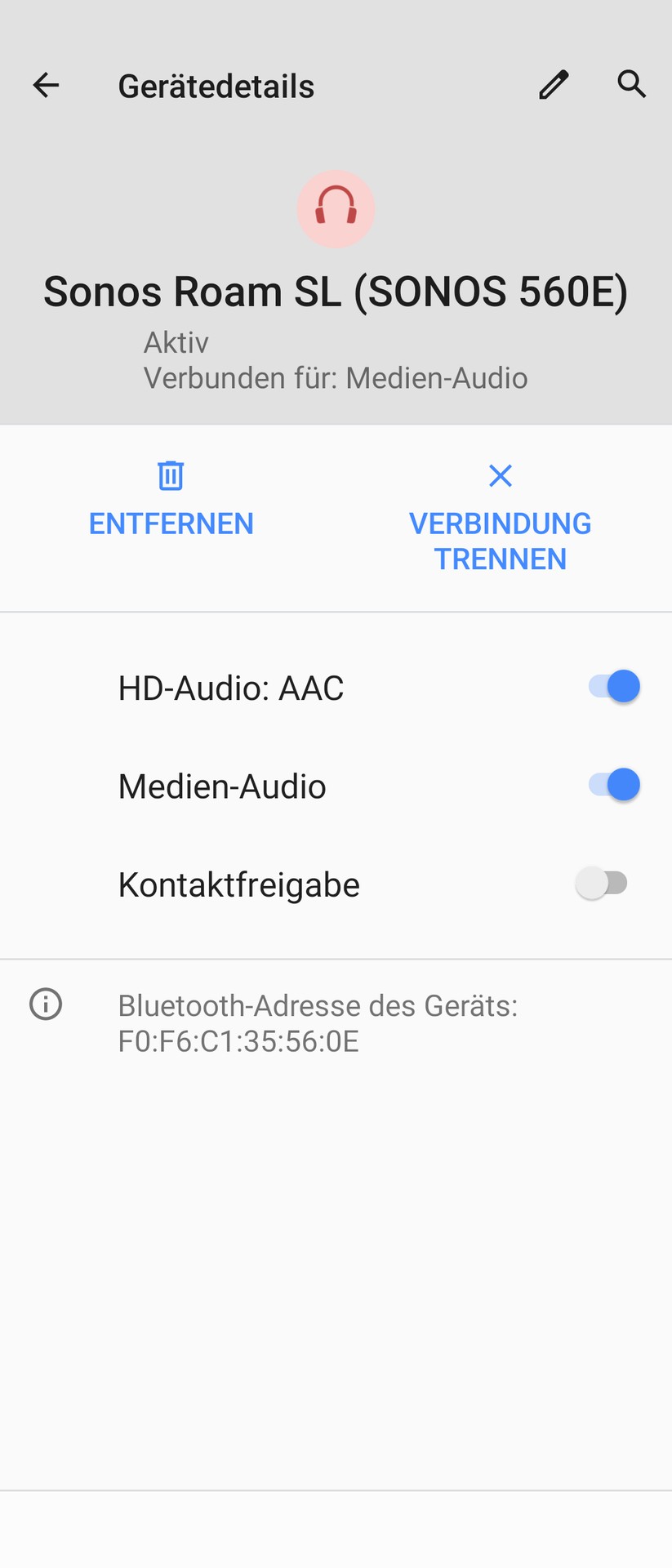Tap the row labeled Kontaktfreigabe

click(x=238, y=883)
